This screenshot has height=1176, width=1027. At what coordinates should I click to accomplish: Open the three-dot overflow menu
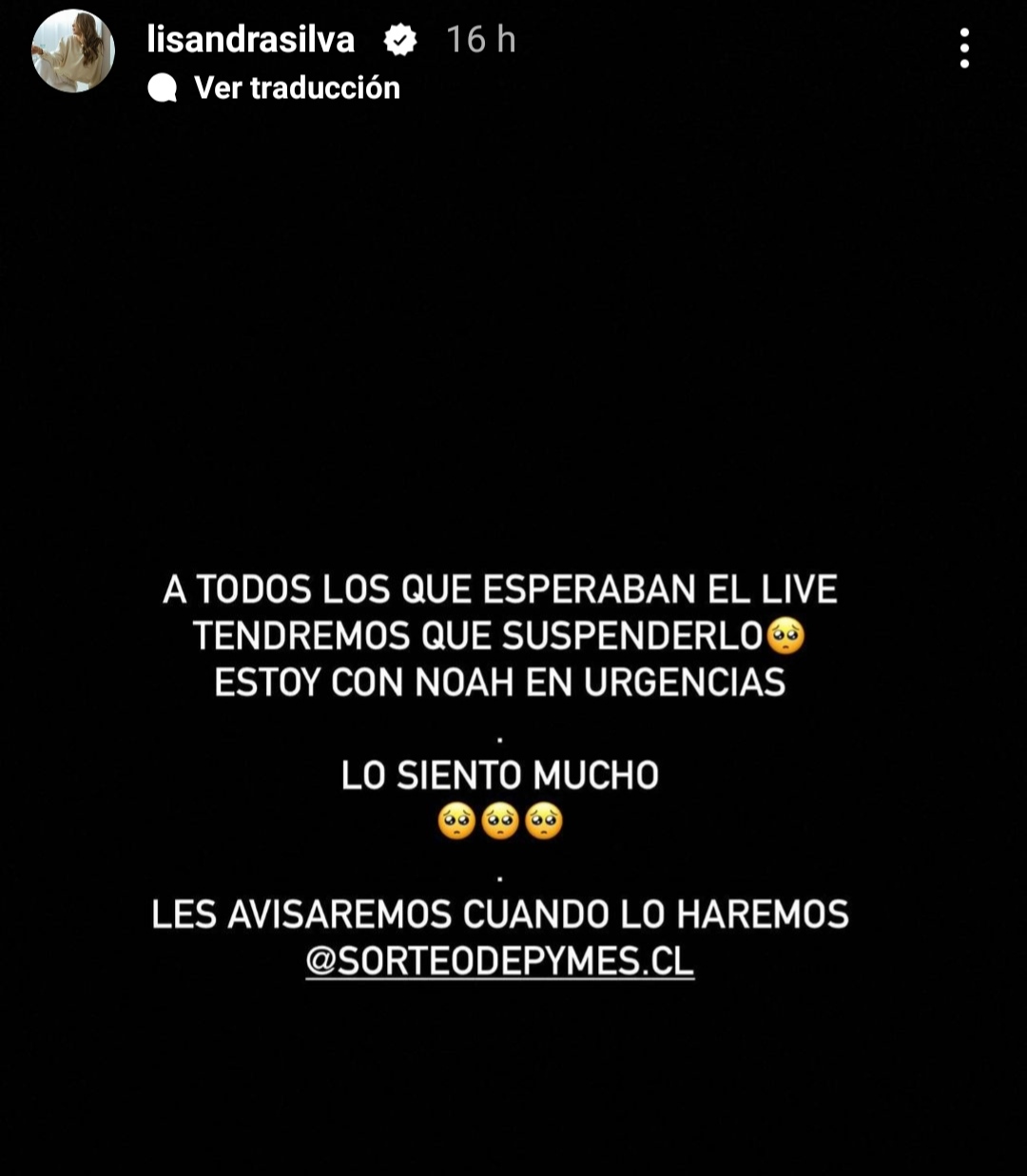tap(964, 48)
